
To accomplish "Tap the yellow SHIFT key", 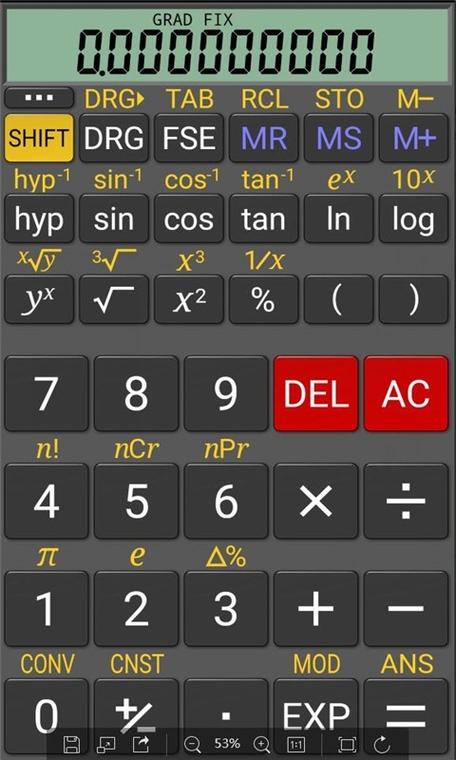I will click(x=39, y=138).
